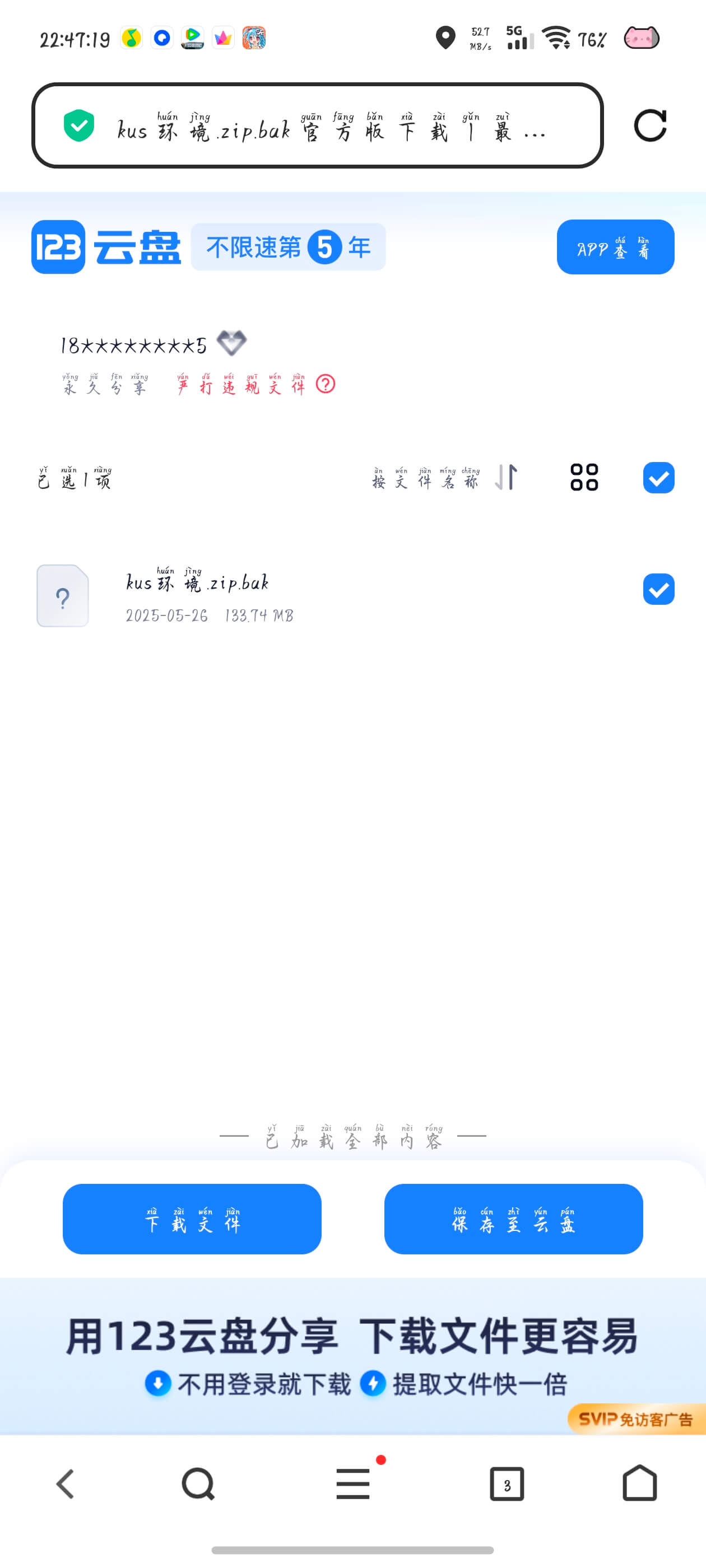Image resolution: width=706 pixels, height=1568 pixels.
Task: Refresh the current page
Action: pyautogui.click(x=651, y=127)
